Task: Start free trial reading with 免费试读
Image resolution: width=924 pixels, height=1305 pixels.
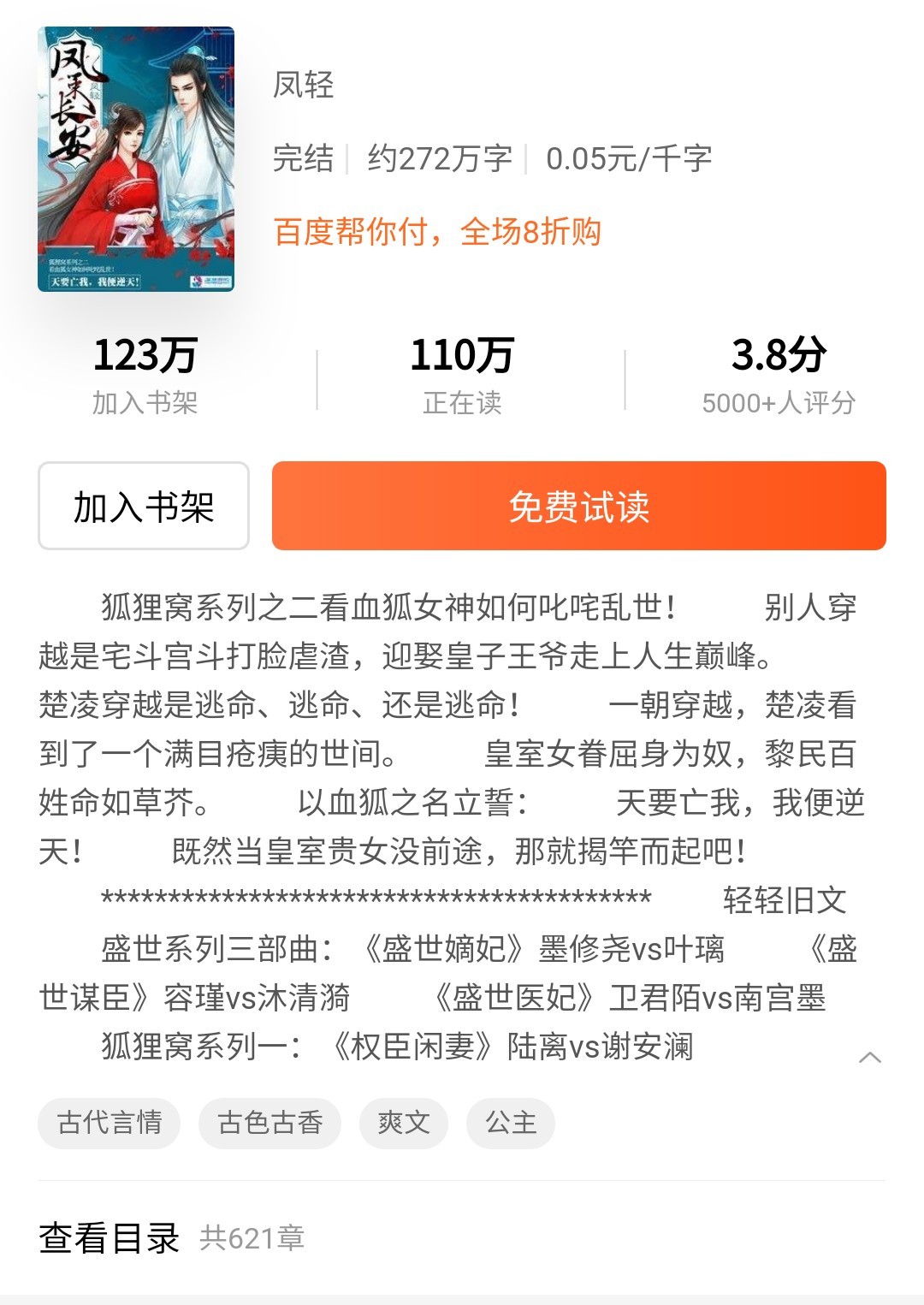Action: click(578, 507)
